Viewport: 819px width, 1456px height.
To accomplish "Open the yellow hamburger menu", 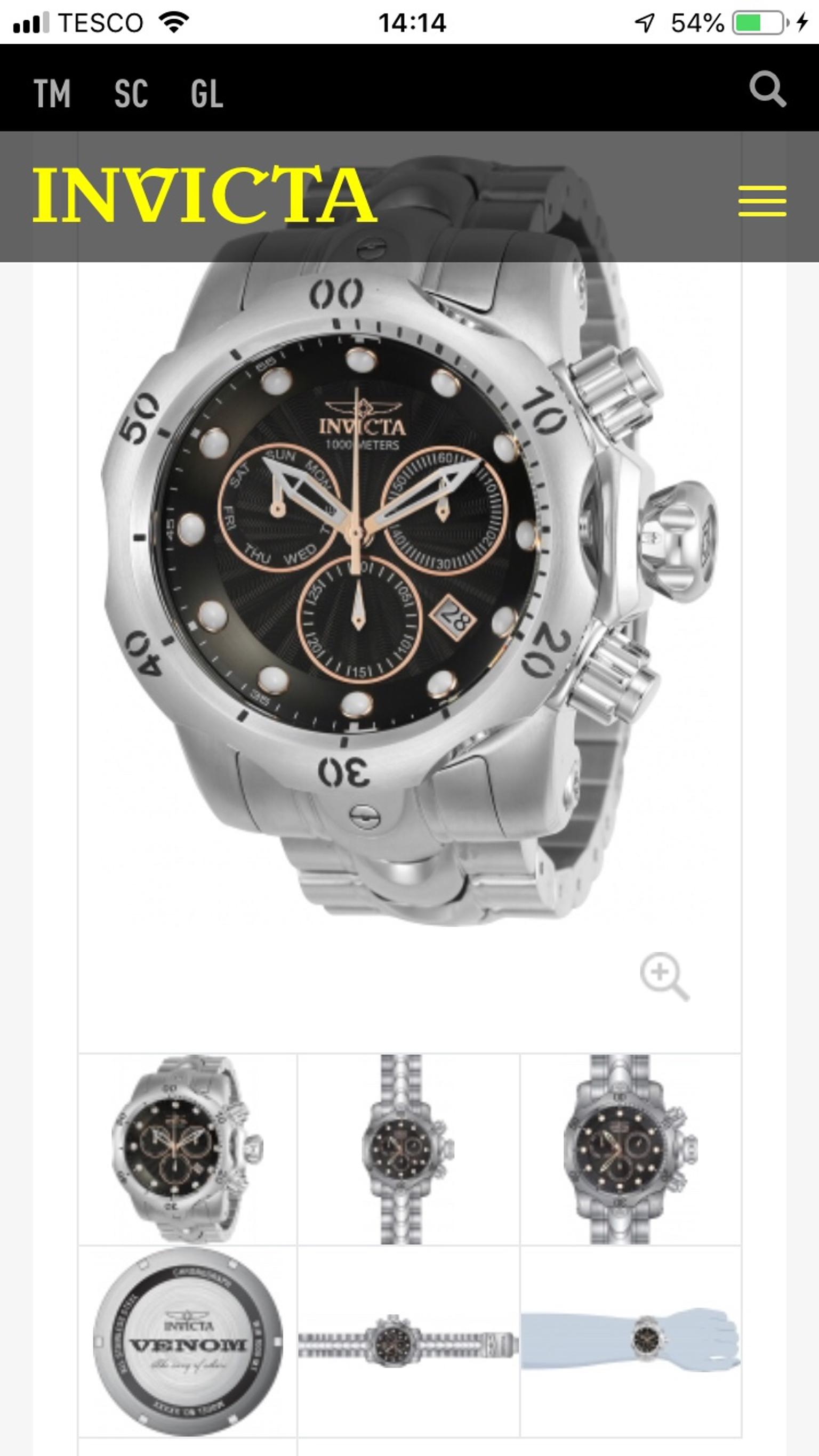I will [762, 200].
